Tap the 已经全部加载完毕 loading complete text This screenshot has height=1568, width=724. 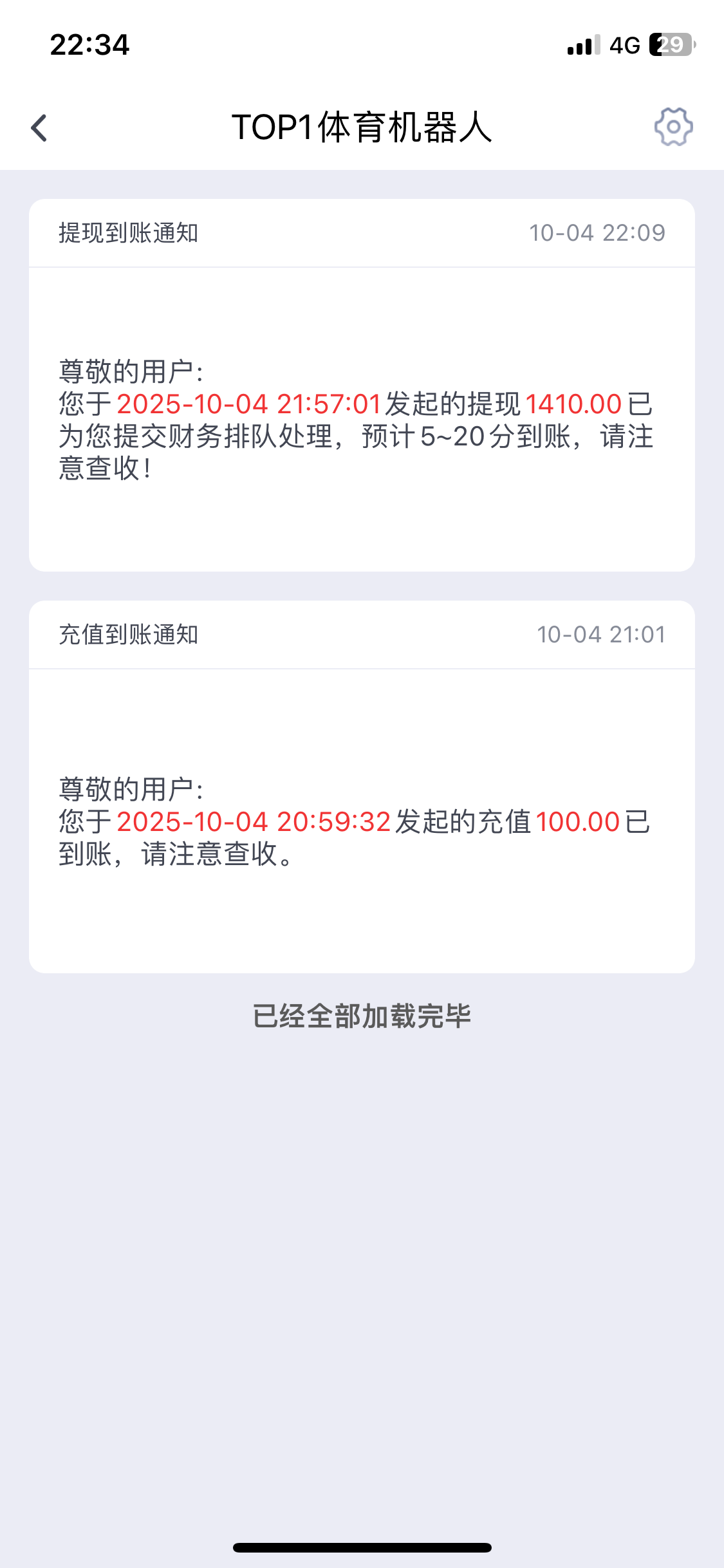[x=362, y=1013]
